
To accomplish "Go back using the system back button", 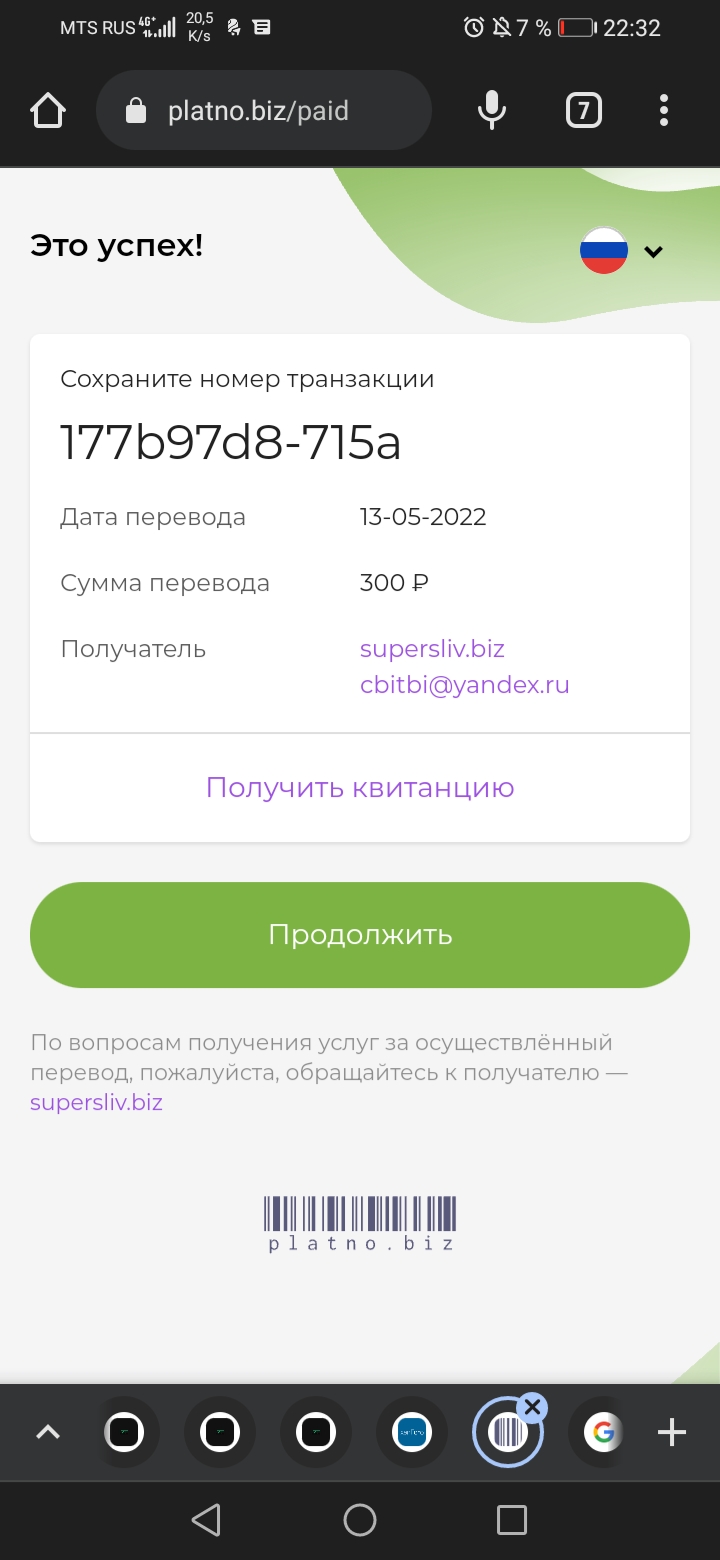I will point(206,1520).
